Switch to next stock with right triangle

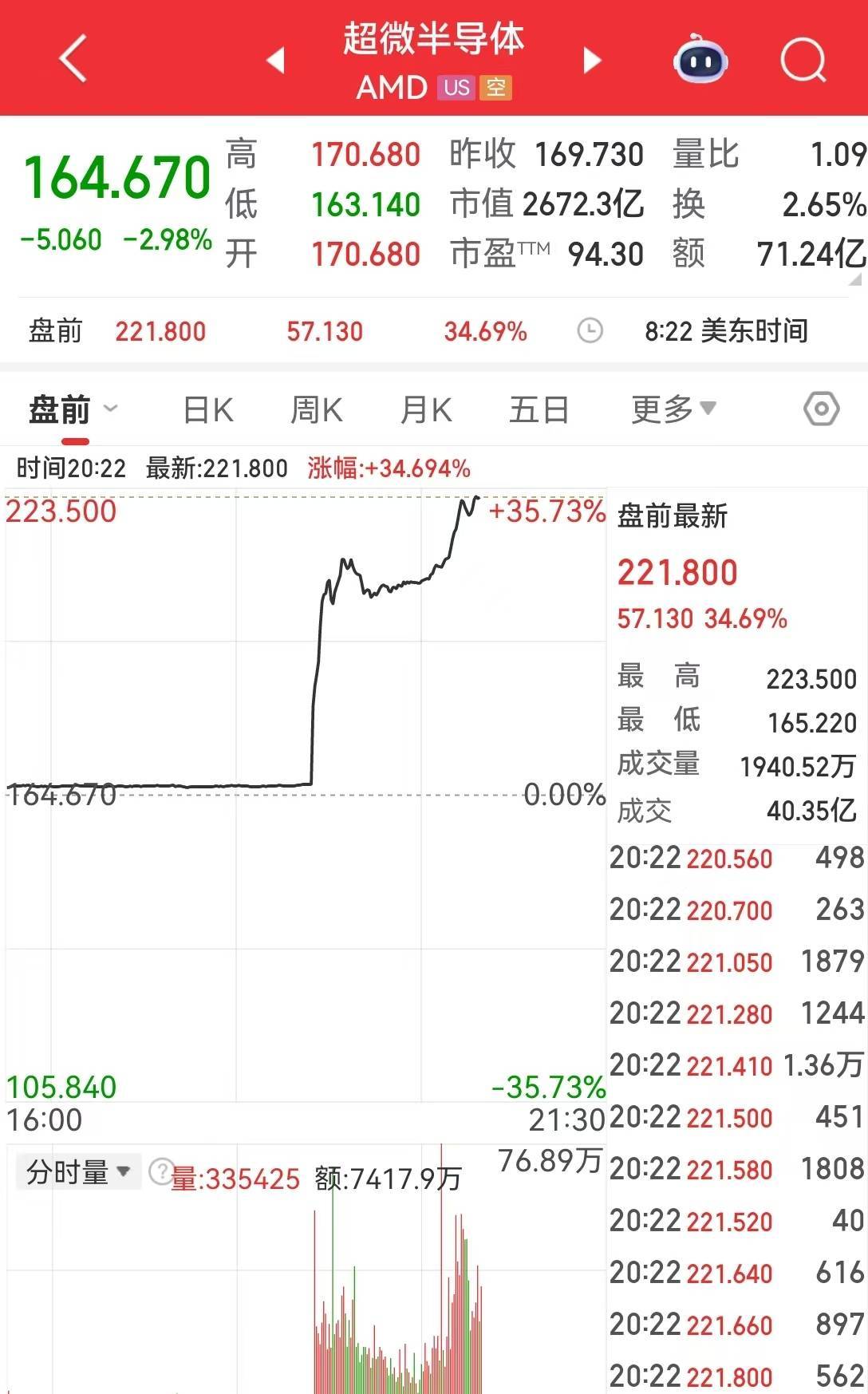tap(591, 60)
